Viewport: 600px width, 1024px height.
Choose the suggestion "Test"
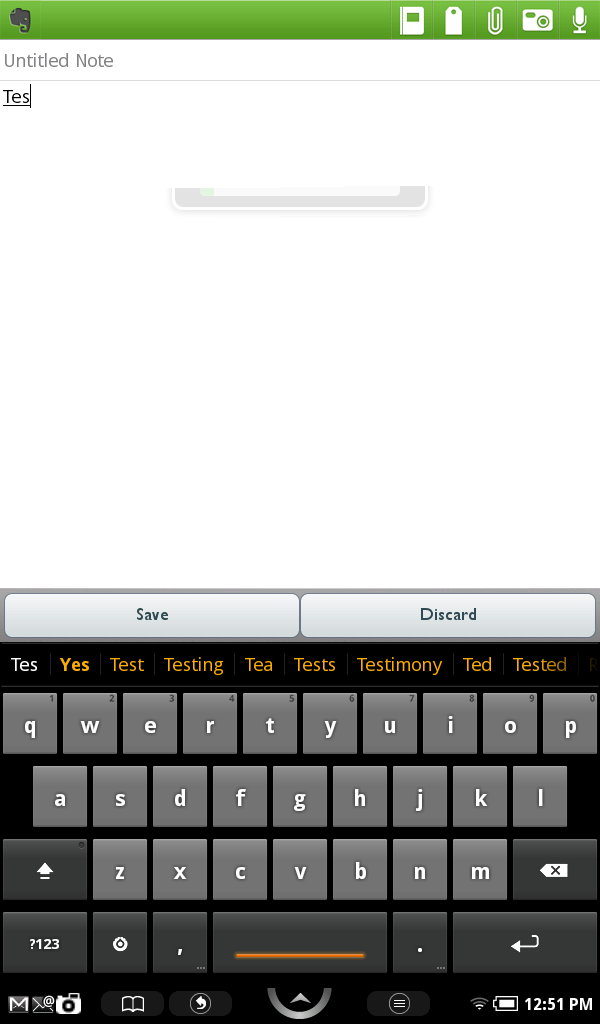coord(127,664)
